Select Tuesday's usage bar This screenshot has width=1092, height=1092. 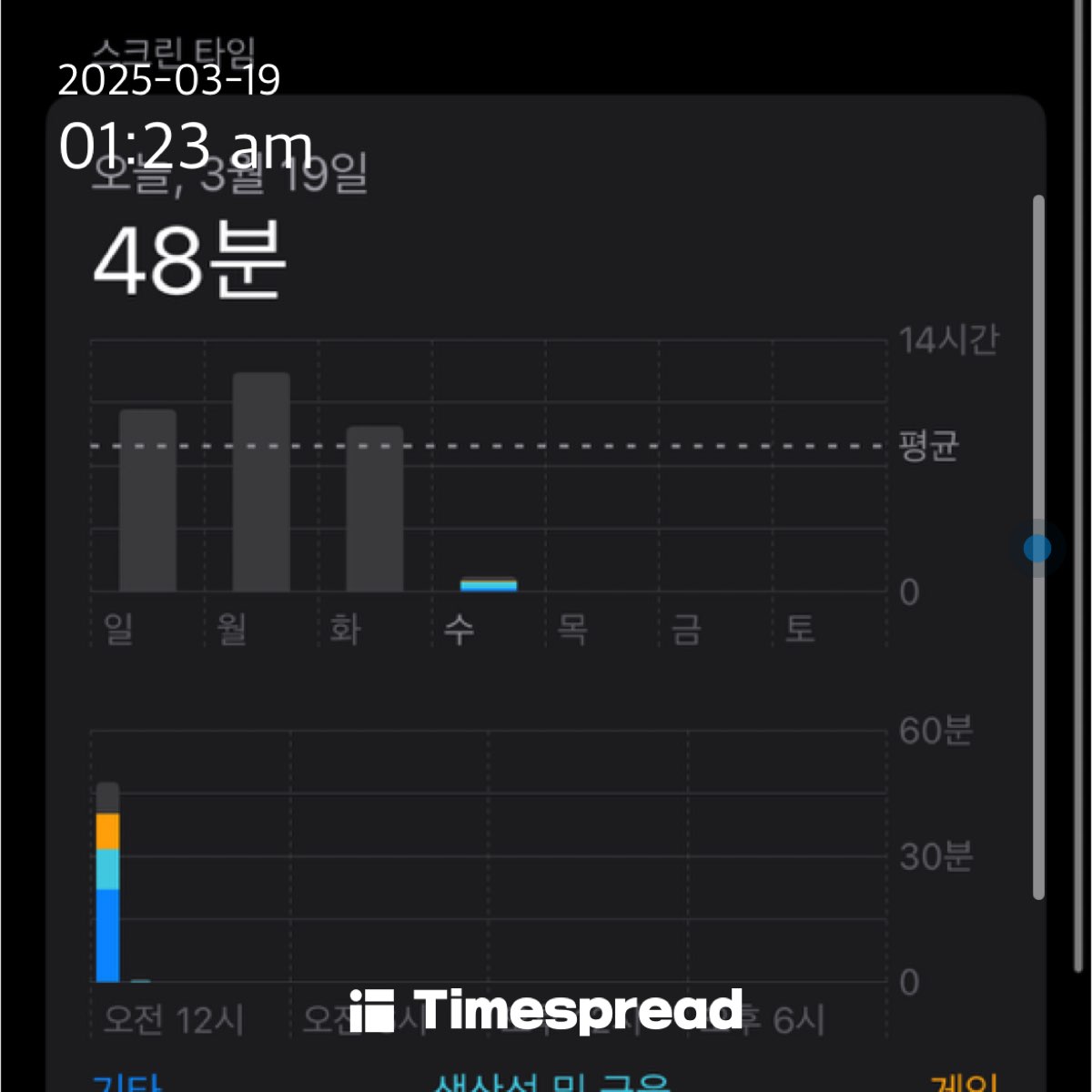pos(374,509)
